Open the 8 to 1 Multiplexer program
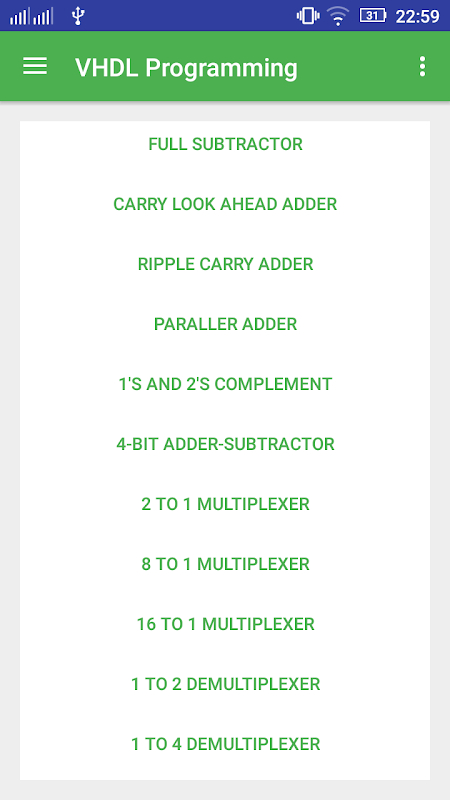This screenshot has width=450, height=800. coord(225,564)
